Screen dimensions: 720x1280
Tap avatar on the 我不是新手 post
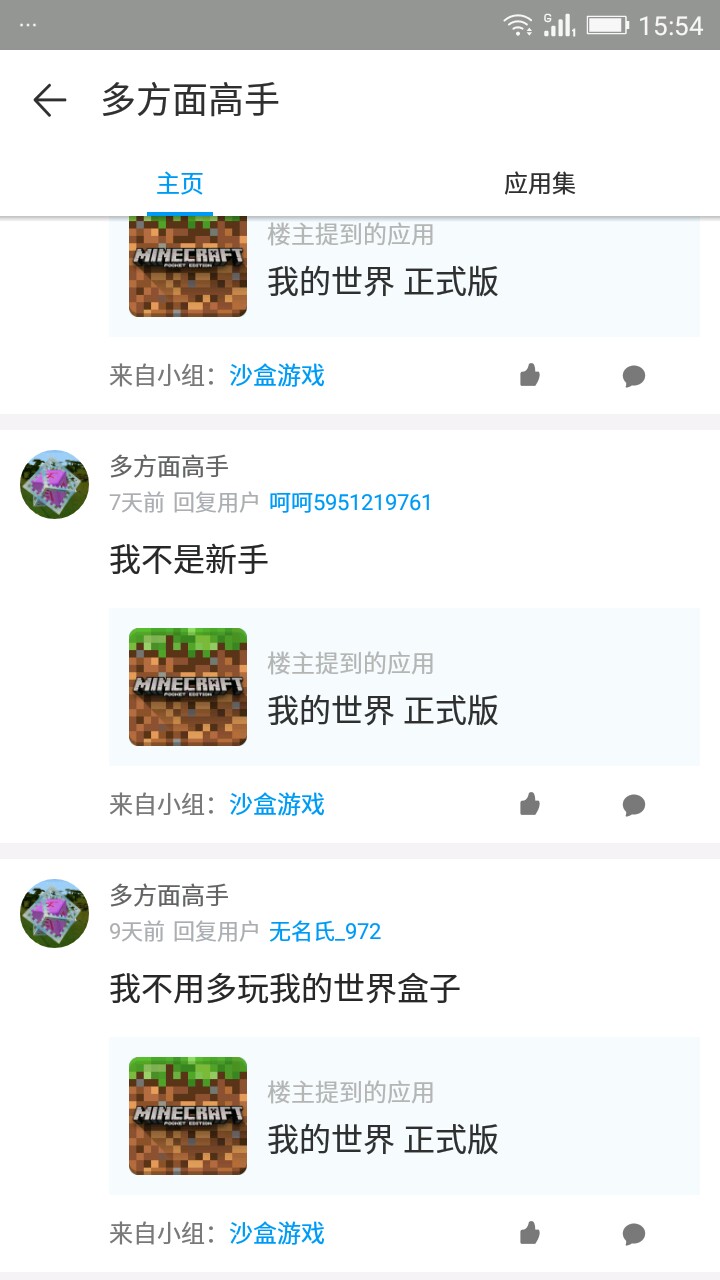[x=55, y=484]
